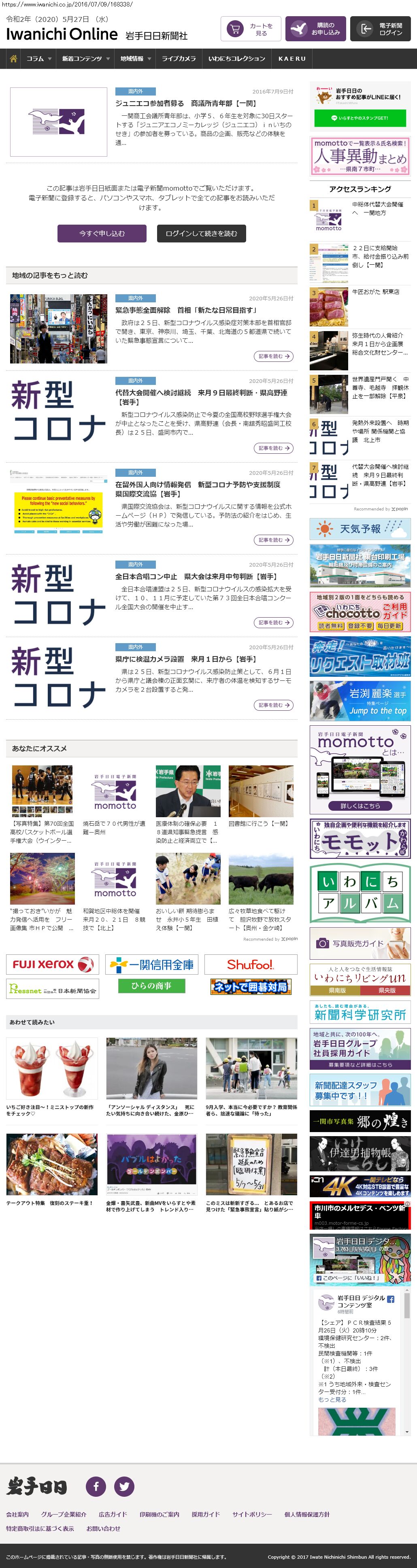The height and width of the screenshot is (1568, 417).
Task: Open お問い合わせ footer link
Action: 103,1528
